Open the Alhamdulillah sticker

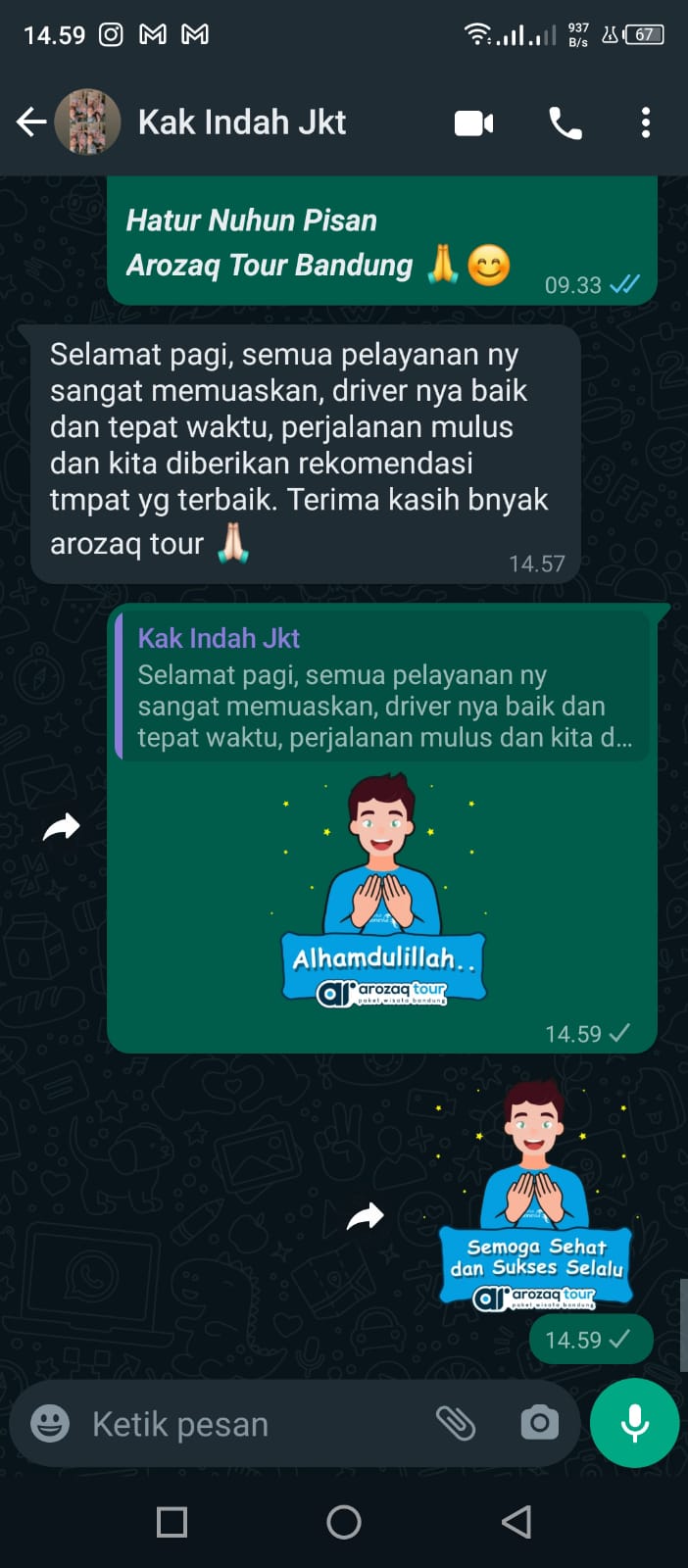383,890
